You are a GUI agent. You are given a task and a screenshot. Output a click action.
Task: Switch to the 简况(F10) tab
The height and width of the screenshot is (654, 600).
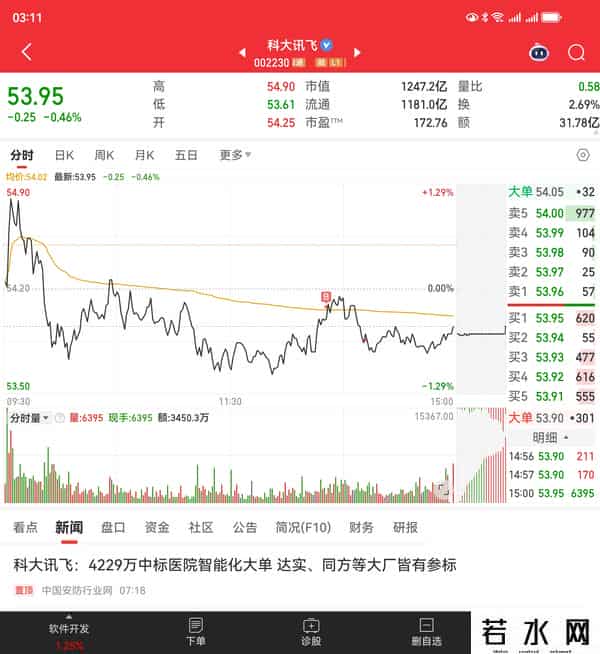coord(302,527)
